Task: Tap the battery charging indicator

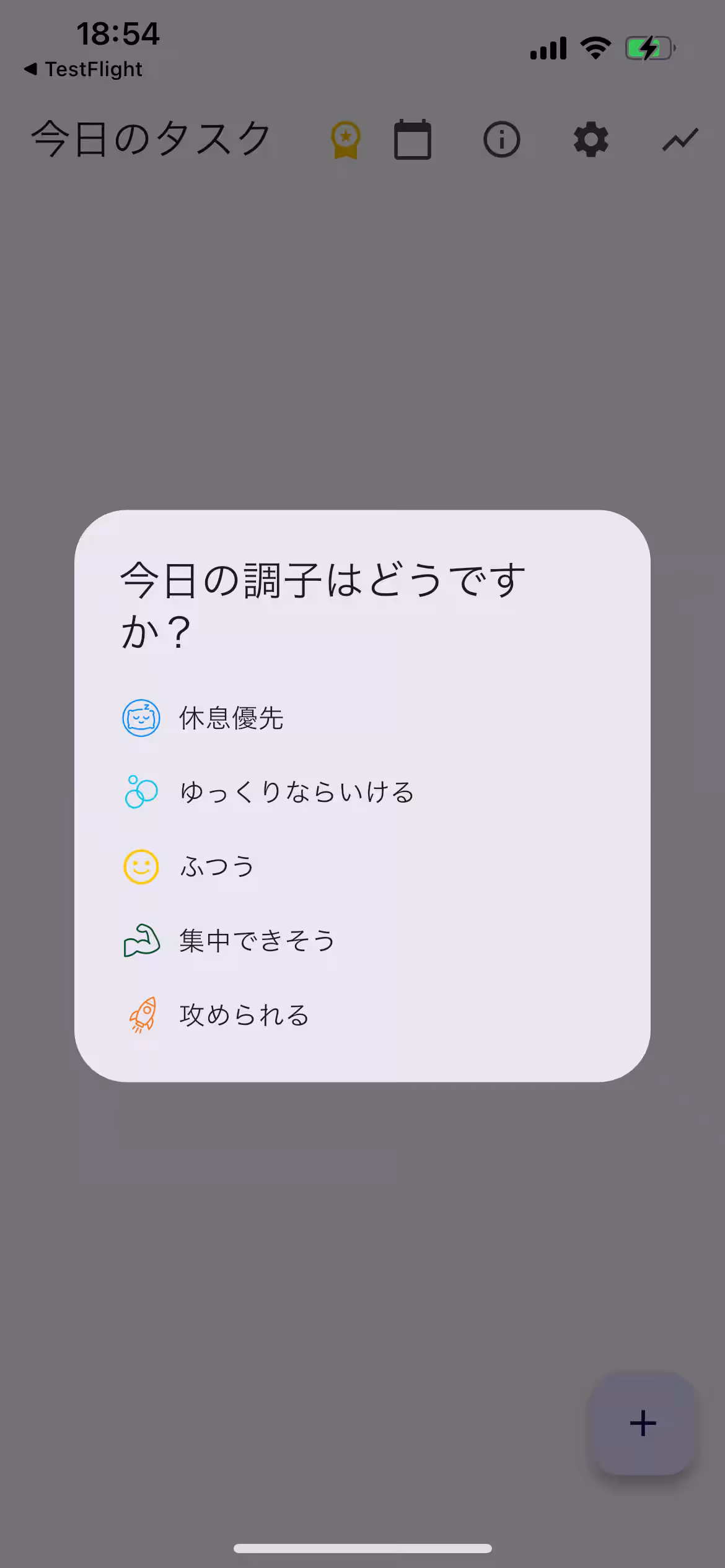Action: pos(646,46)
